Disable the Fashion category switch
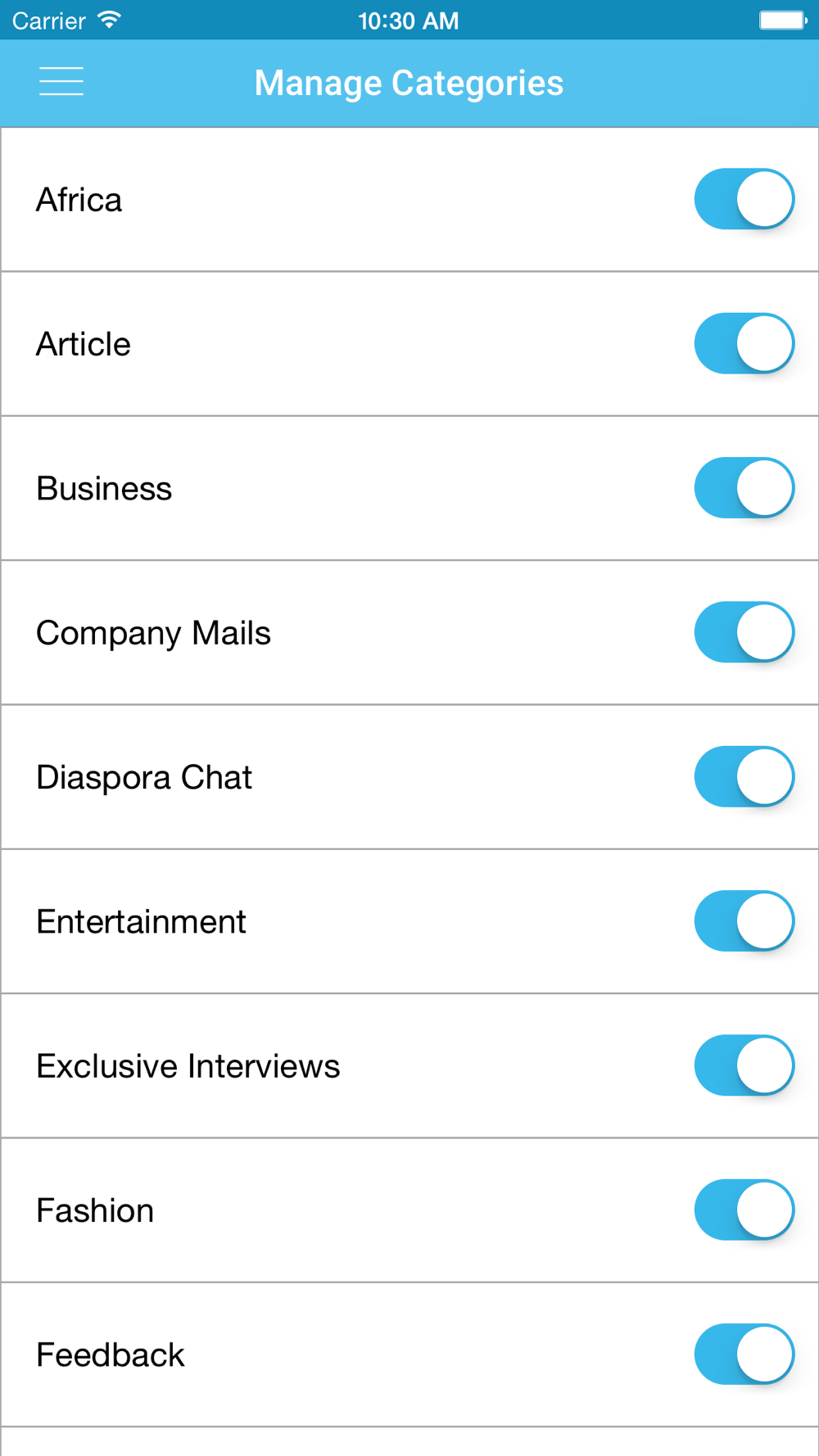This screenshot has height=1456, width=819. (744, 1210)
